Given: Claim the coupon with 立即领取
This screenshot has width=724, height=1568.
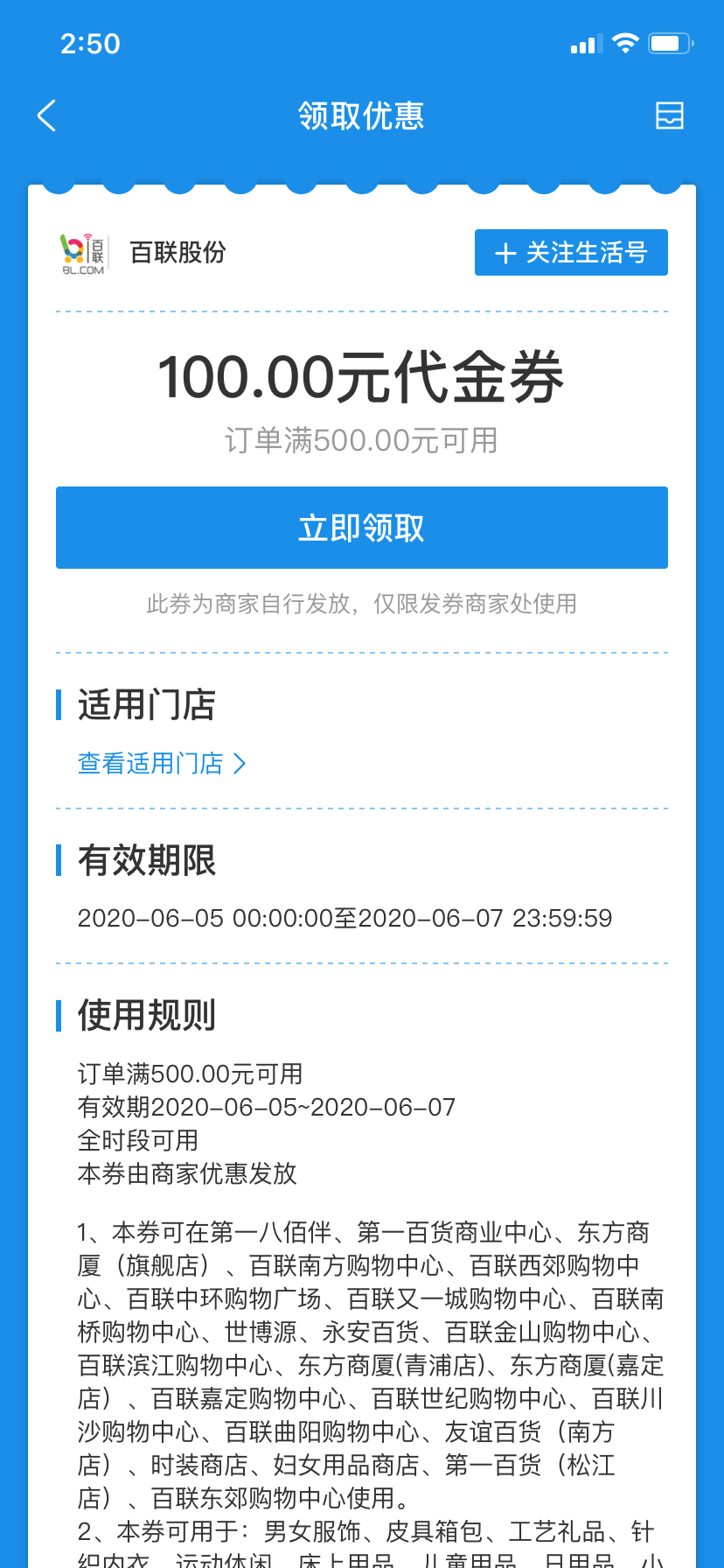Looking at the screenshot, I should tap(362, 528).
